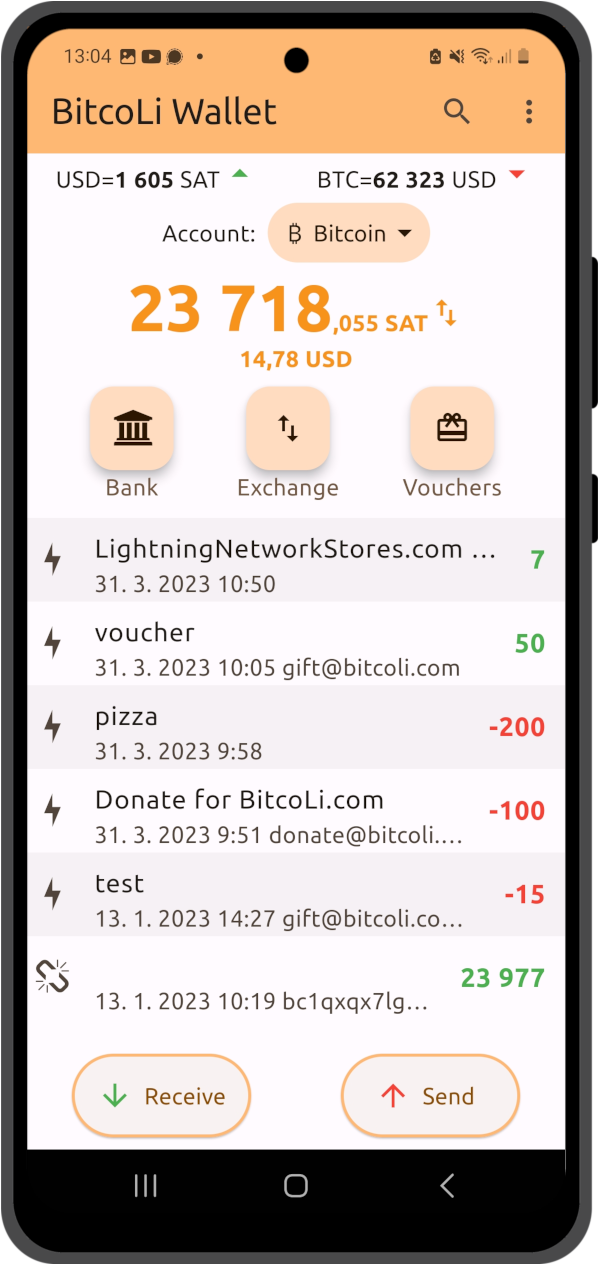Tap the Send button

pos(431,1096)
